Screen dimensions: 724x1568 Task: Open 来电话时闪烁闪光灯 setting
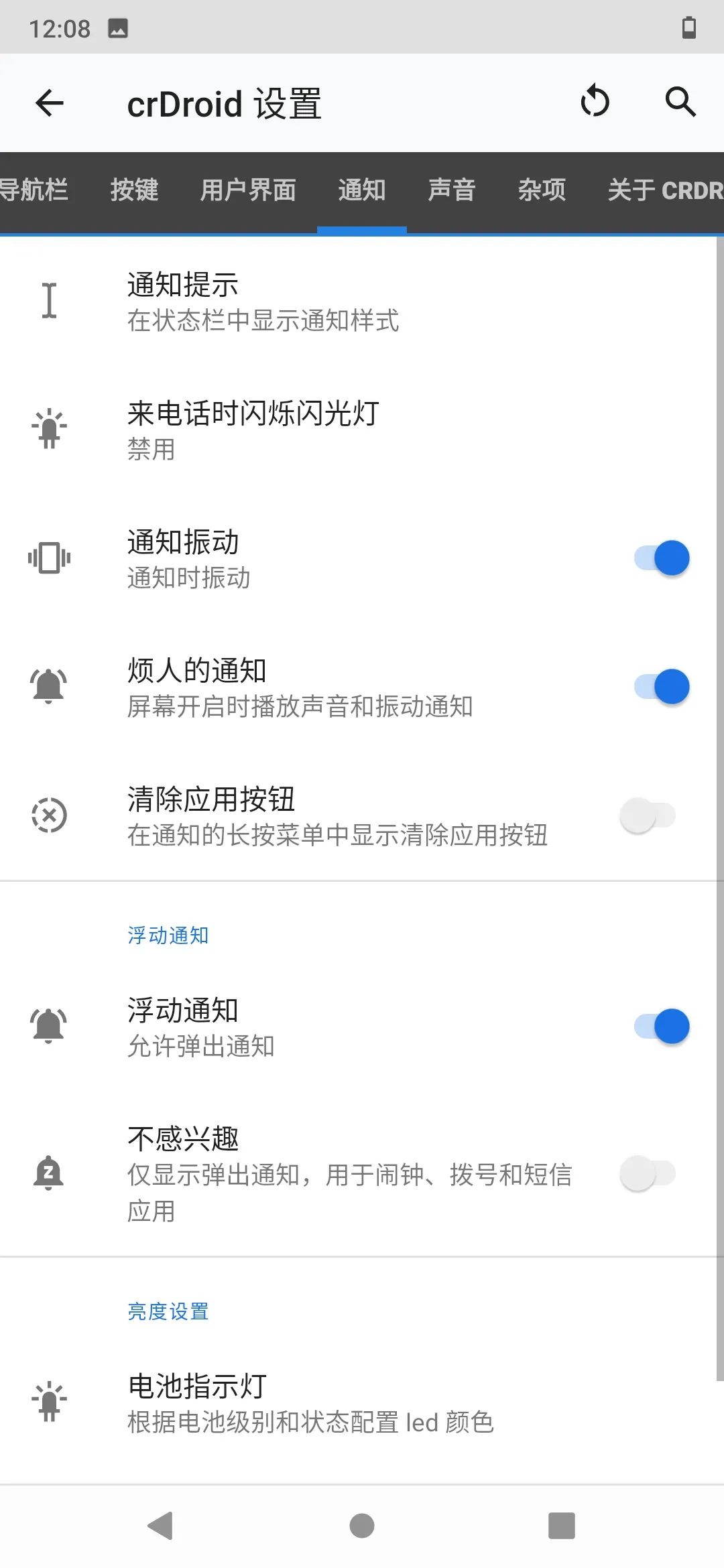362,430
